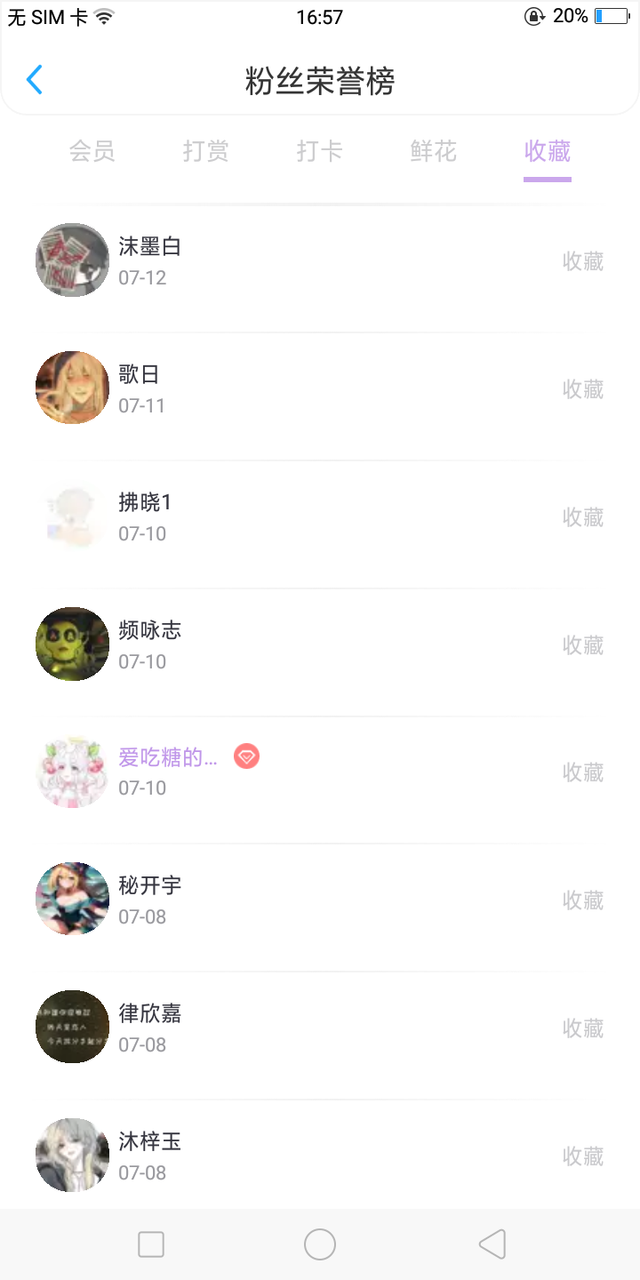640x1280 pixels.
Task: Open 沫墨白's fan entry
Action: tap(320, 261)
